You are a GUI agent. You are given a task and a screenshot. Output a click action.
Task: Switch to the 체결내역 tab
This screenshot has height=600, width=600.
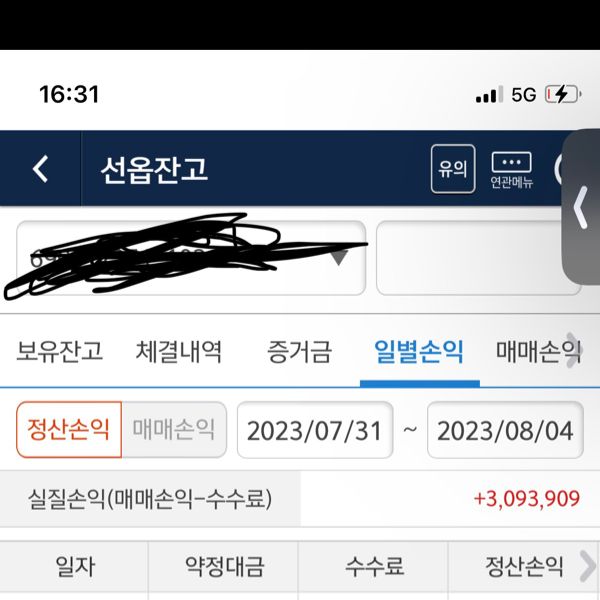click(179, 351)
